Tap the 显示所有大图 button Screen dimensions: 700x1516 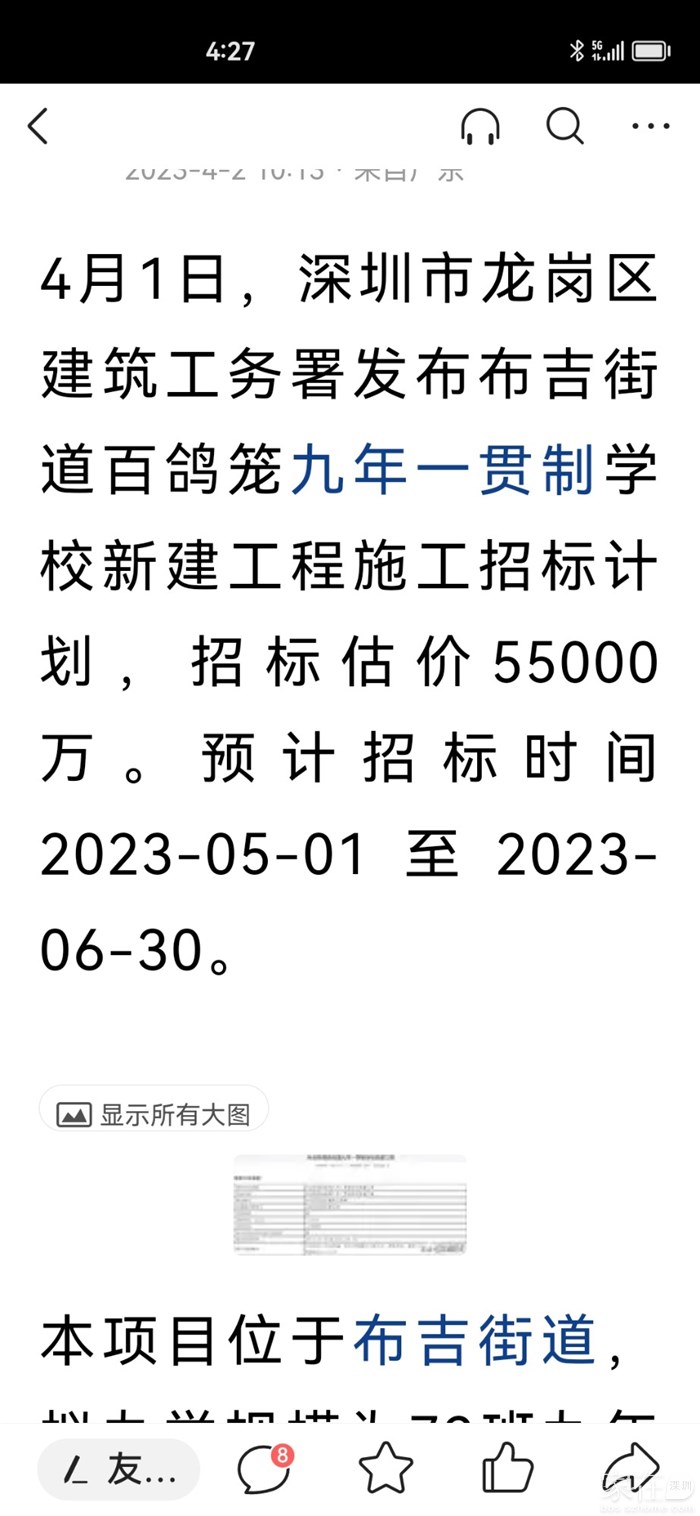tap(154, 1114)
